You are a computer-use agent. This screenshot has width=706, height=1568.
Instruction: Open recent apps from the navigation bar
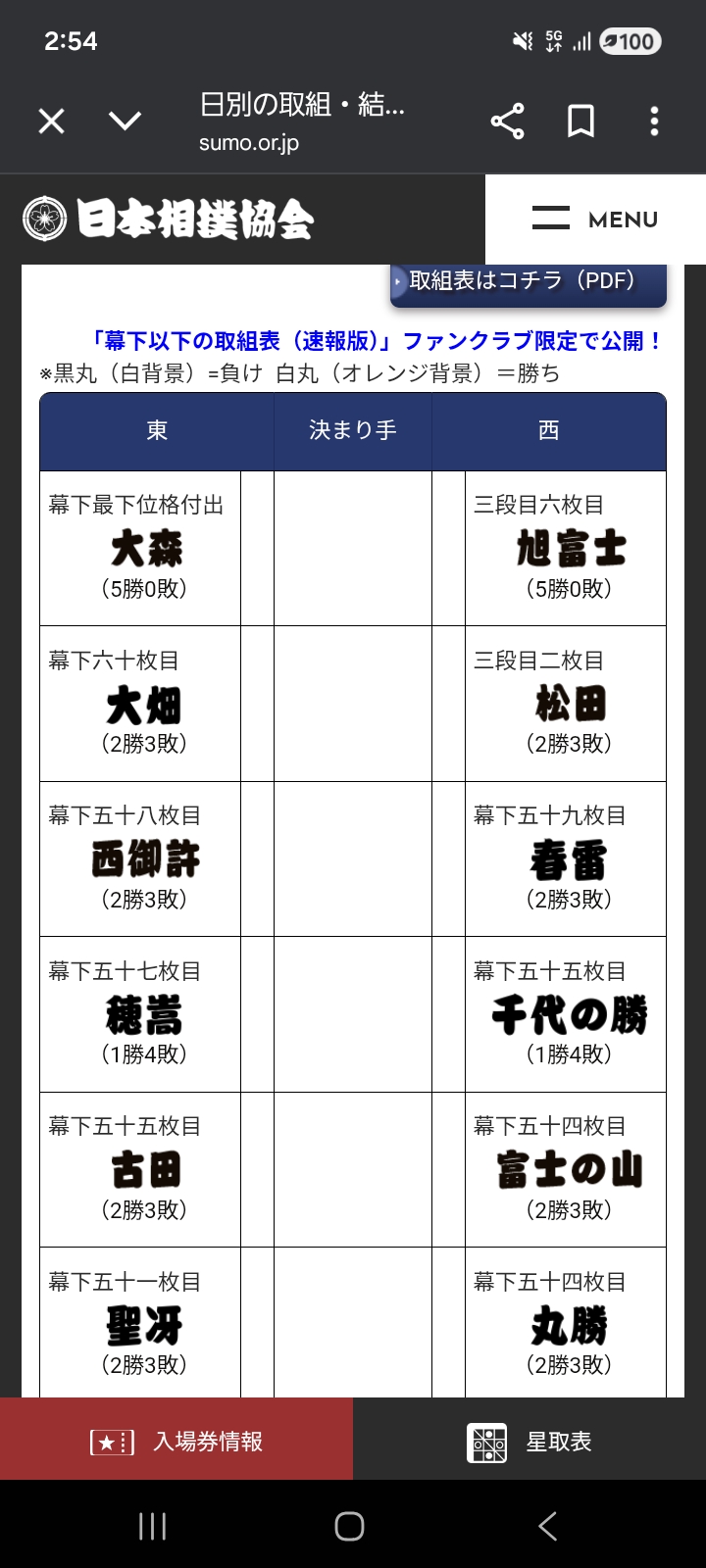[152, 1526]
